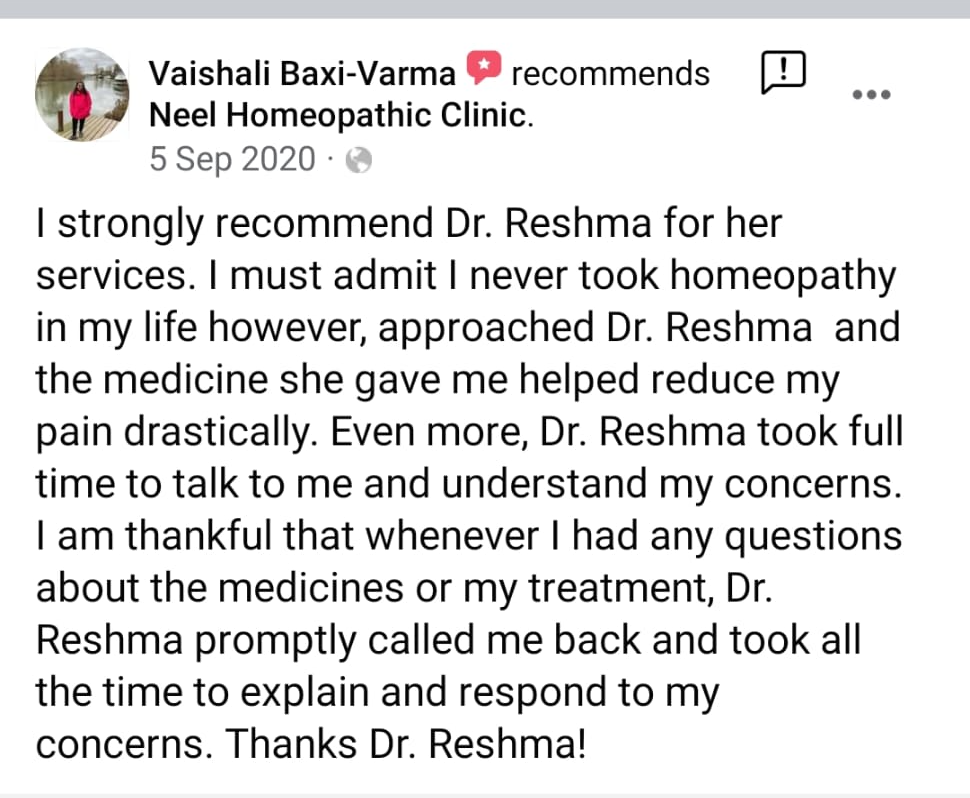Screen dimensions: 970x798
Task: Open Vaishali Baxi-Varma's profile by name
Action: (x=302, y=73)
